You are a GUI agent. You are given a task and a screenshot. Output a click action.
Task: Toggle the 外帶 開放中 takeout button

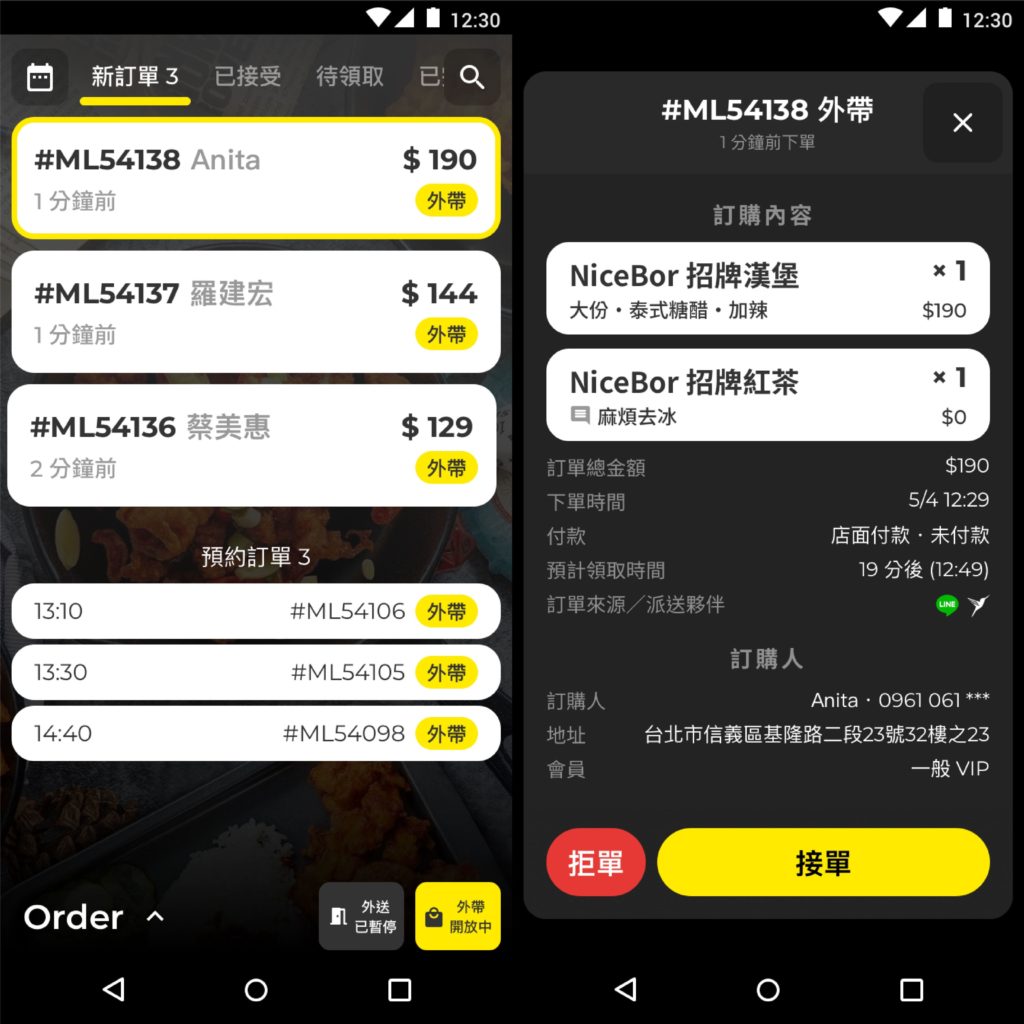pyautogui.click(x=457, y=916)
